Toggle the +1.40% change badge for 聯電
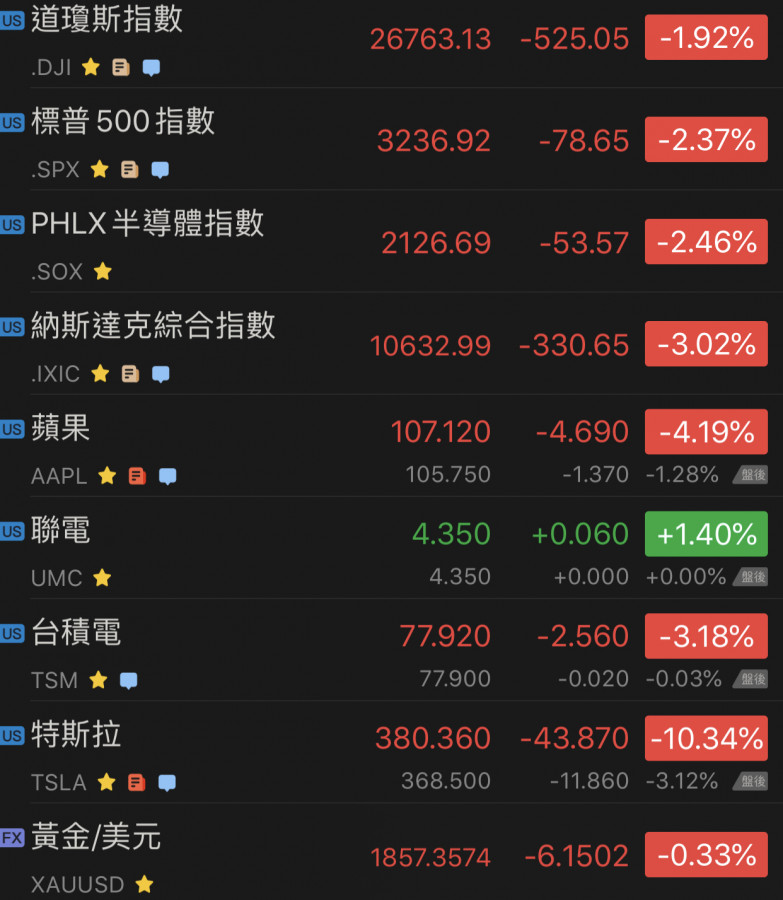This screenshot has height=900, width=783. [x=706, y=534]
